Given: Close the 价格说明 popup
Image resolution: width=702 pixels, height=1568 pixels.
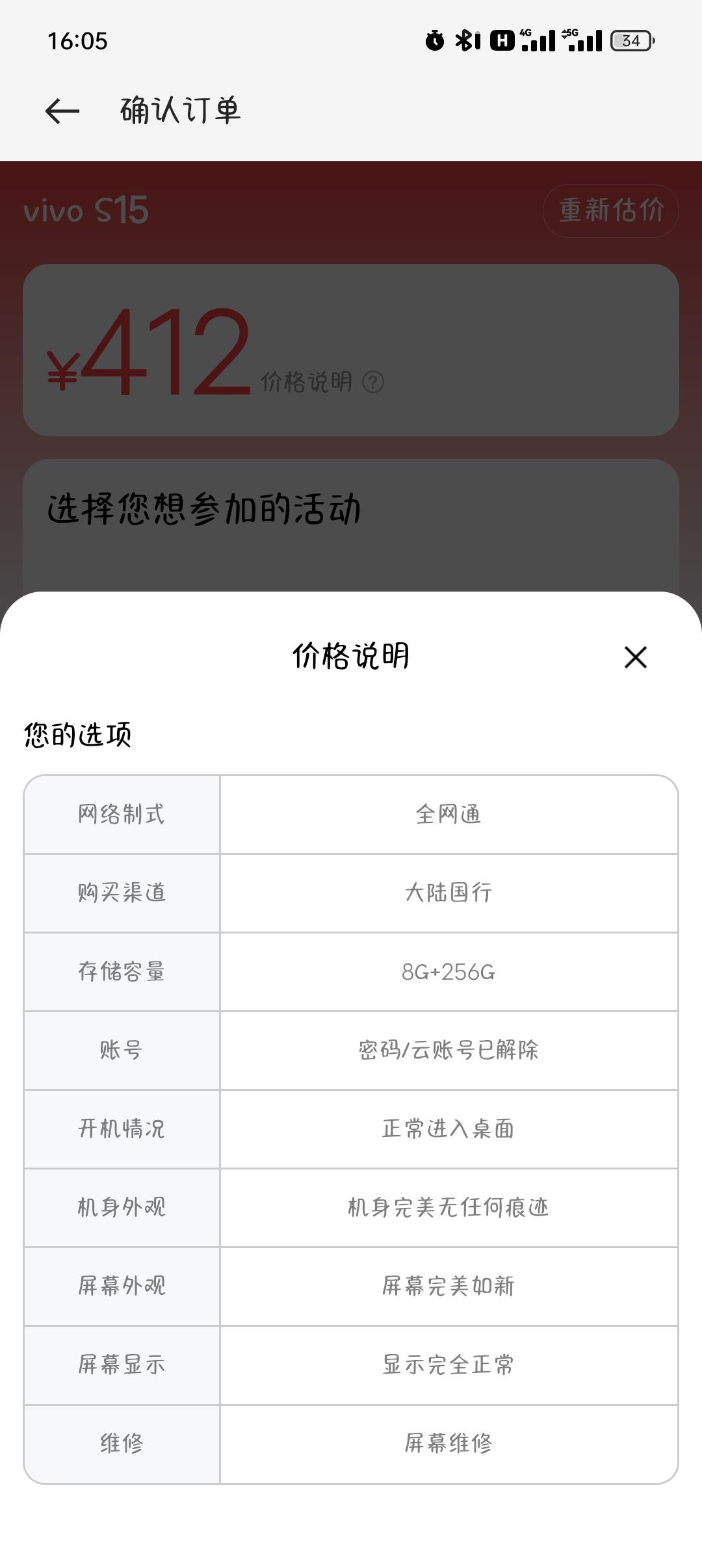Looking at the screenshot, I should (x=635, y=657).
